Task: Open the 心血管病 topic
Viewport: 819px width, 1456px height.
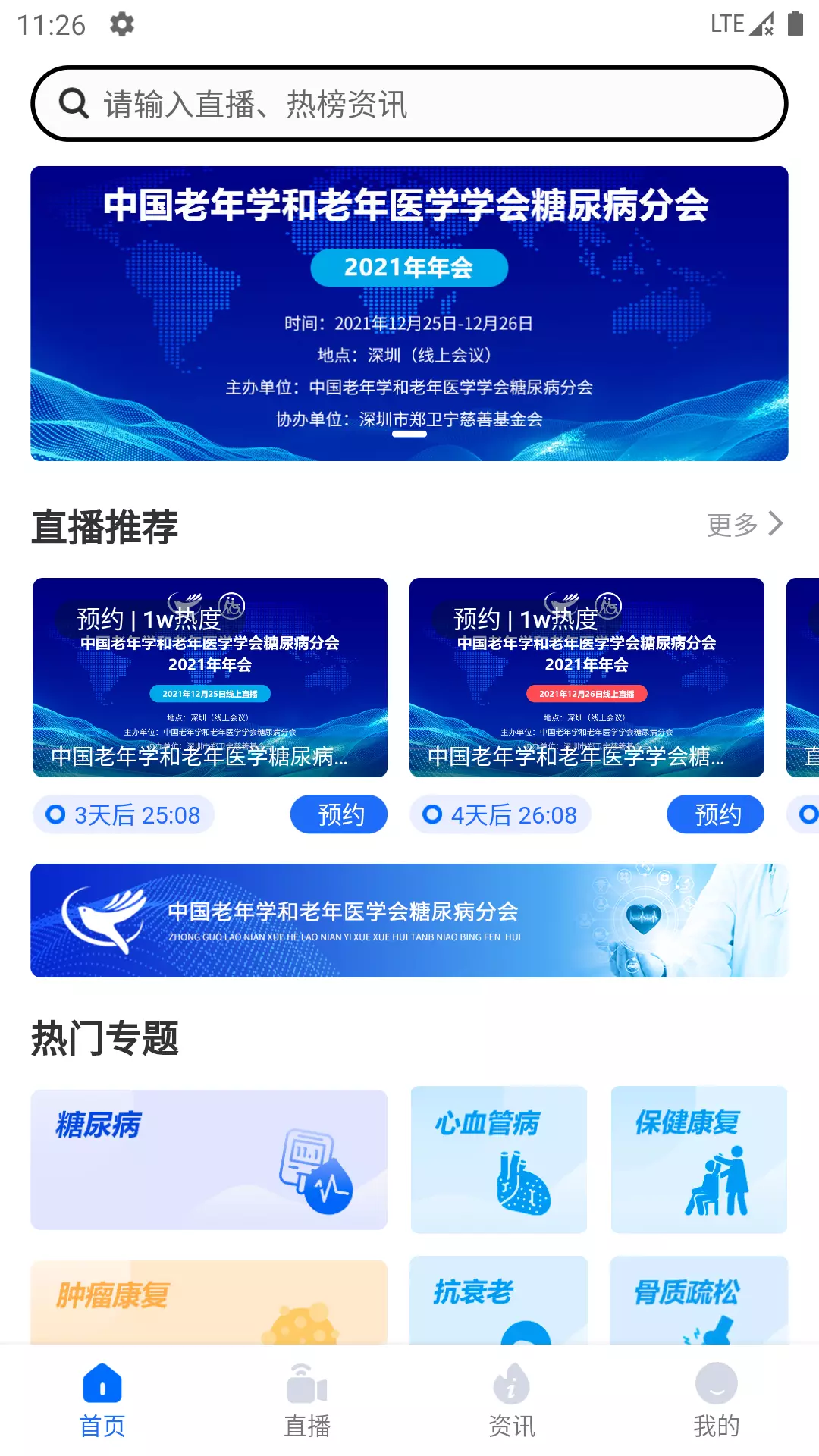Action: 499,1159
